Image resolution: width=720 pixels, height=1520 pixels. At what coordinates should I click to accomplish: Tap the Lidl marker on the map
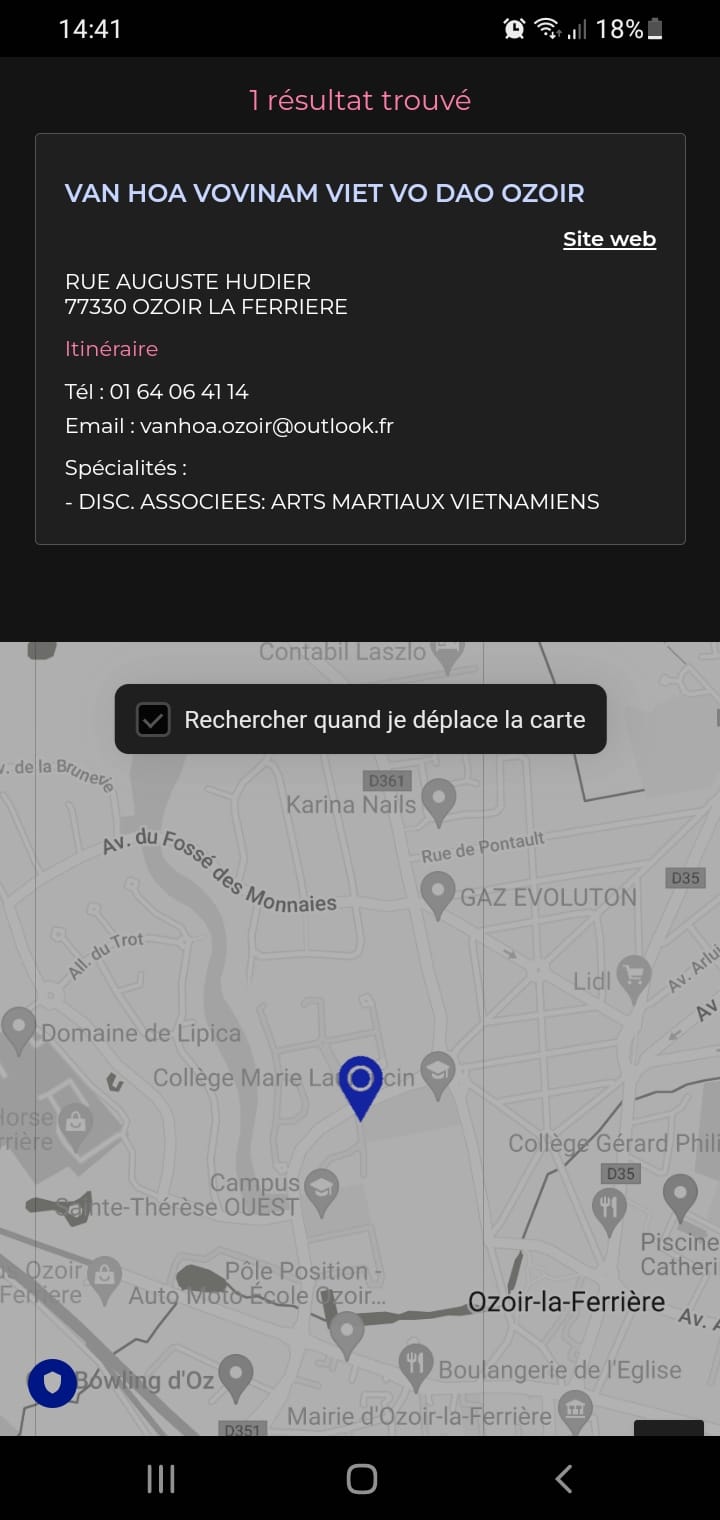point(633,977)
